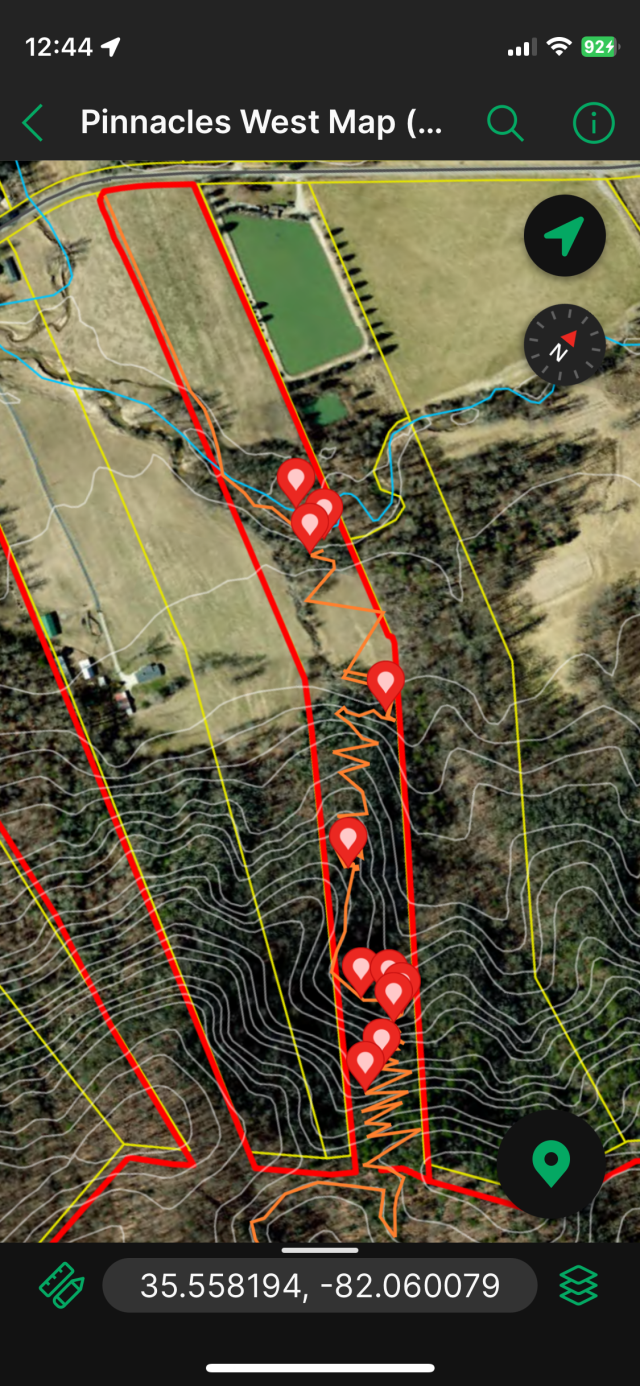
Task: Open the measure and draw tools
Action: (x=62, y=1285)
